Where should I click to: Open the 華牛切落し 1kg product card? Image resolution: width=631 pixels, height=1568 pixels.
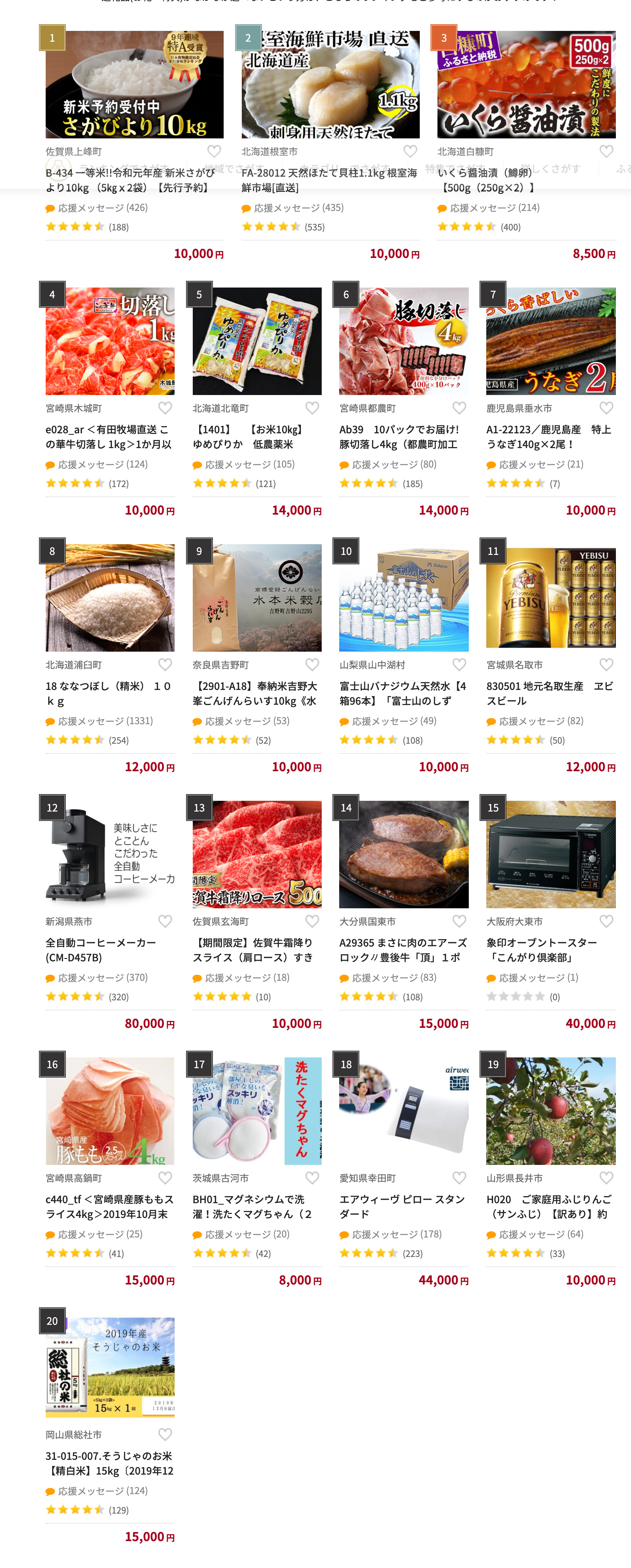pos(109,342)
